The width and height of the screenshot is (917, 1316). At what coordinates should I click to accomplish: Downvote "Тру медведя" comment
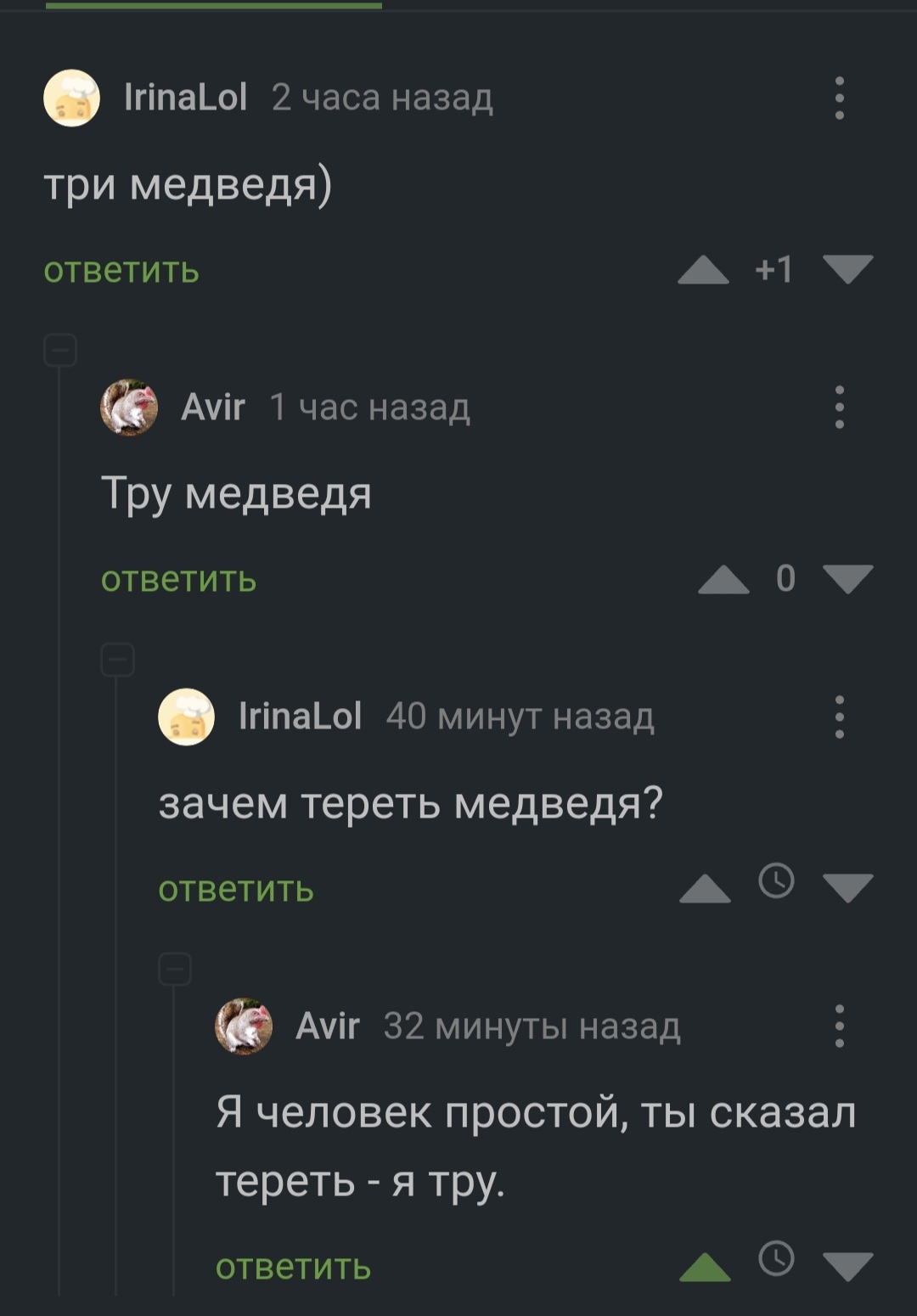click(847, 580)
